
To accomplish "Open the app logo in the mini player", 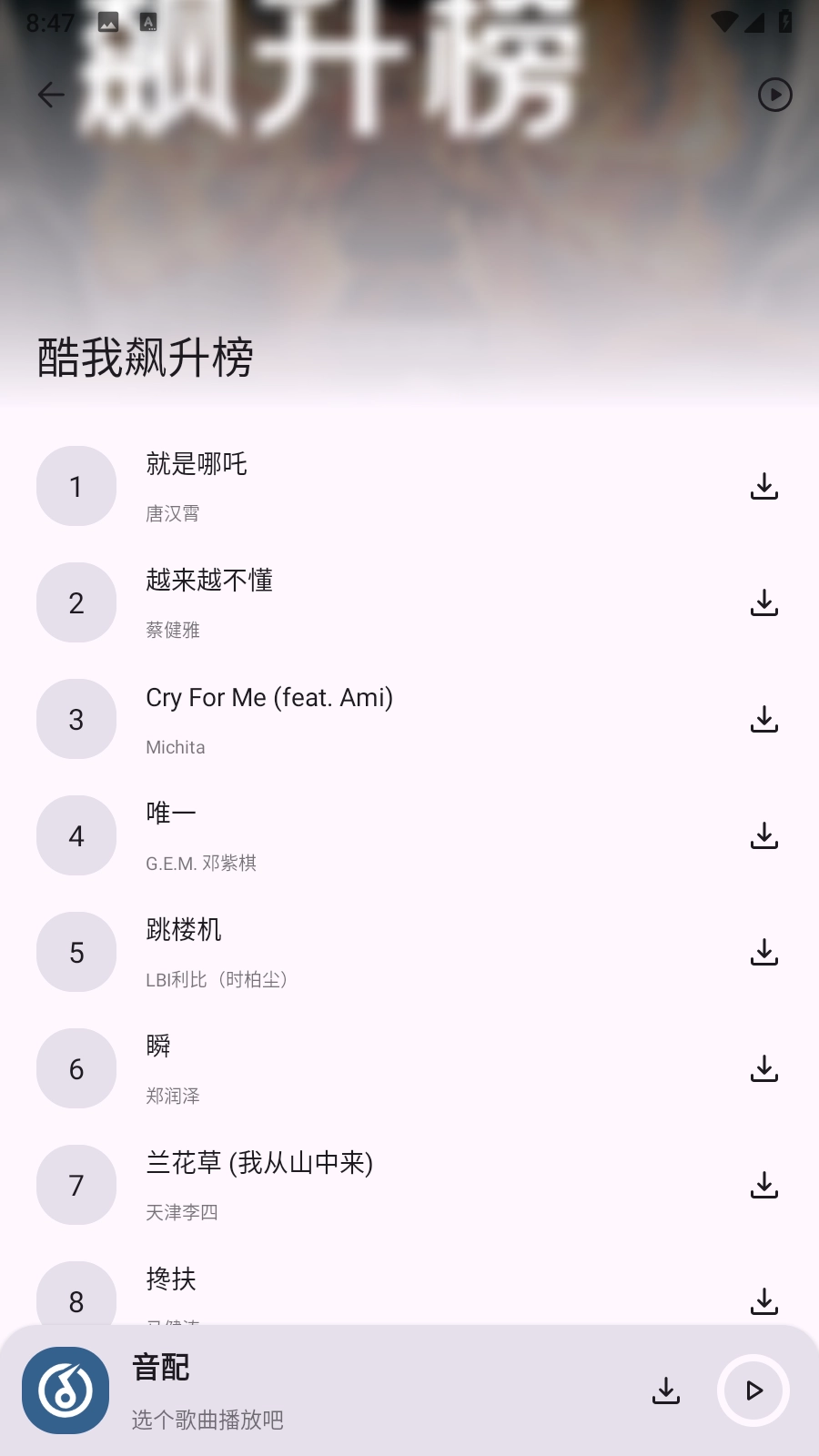I will coord(65,1390).
